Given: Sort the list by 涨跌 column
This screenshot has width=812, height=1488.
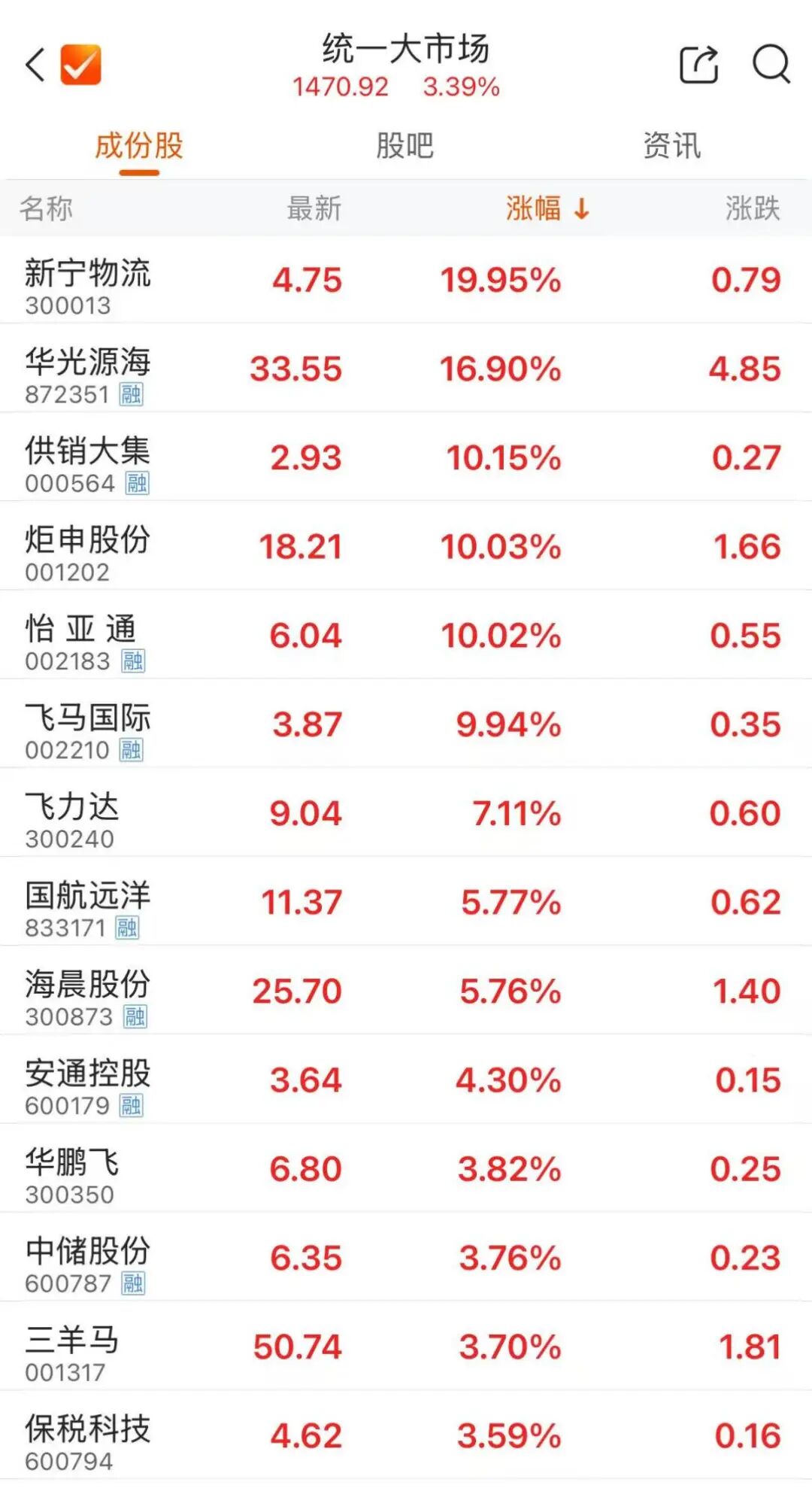Looking at the screenshot, I should coord(753,208).
